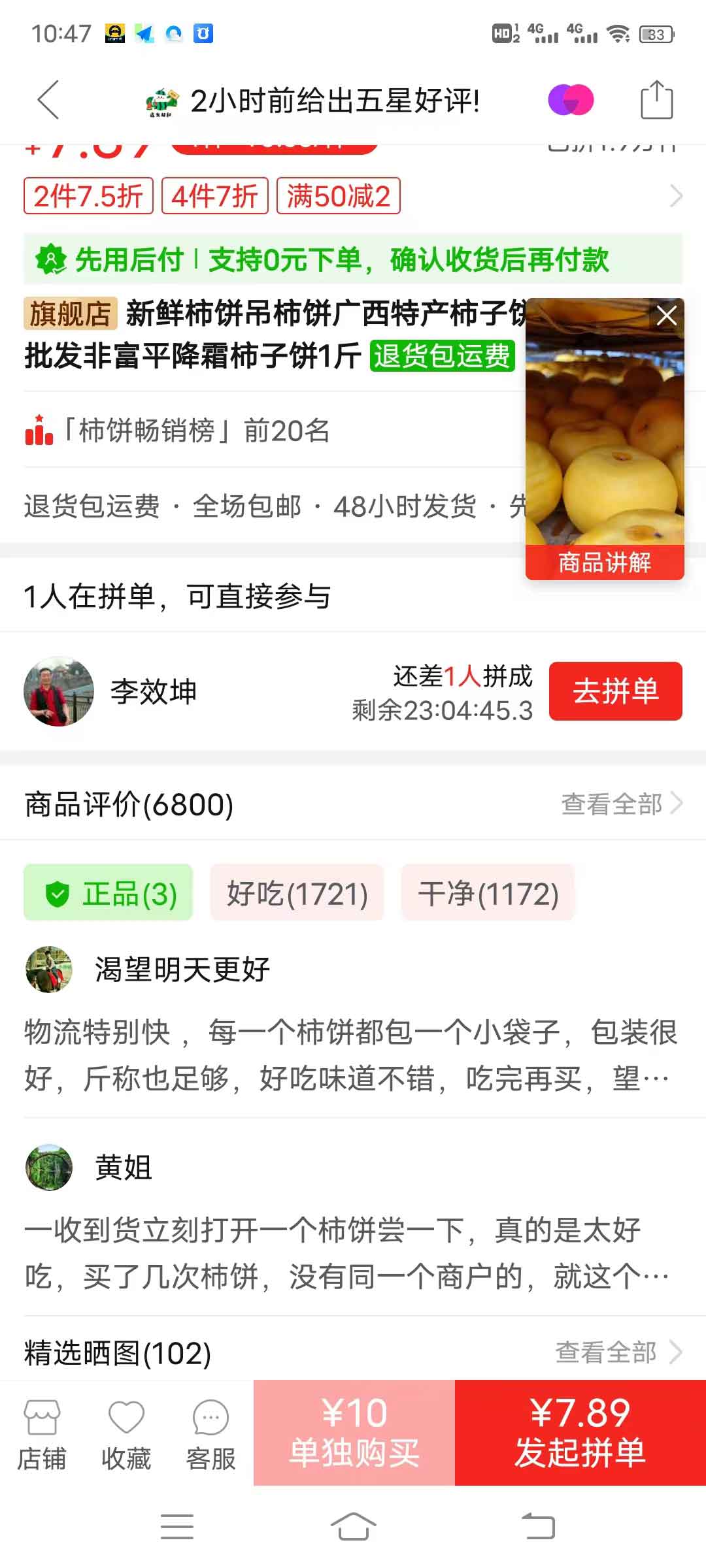Select the 干净(1172) review tag

pos(488,893)
